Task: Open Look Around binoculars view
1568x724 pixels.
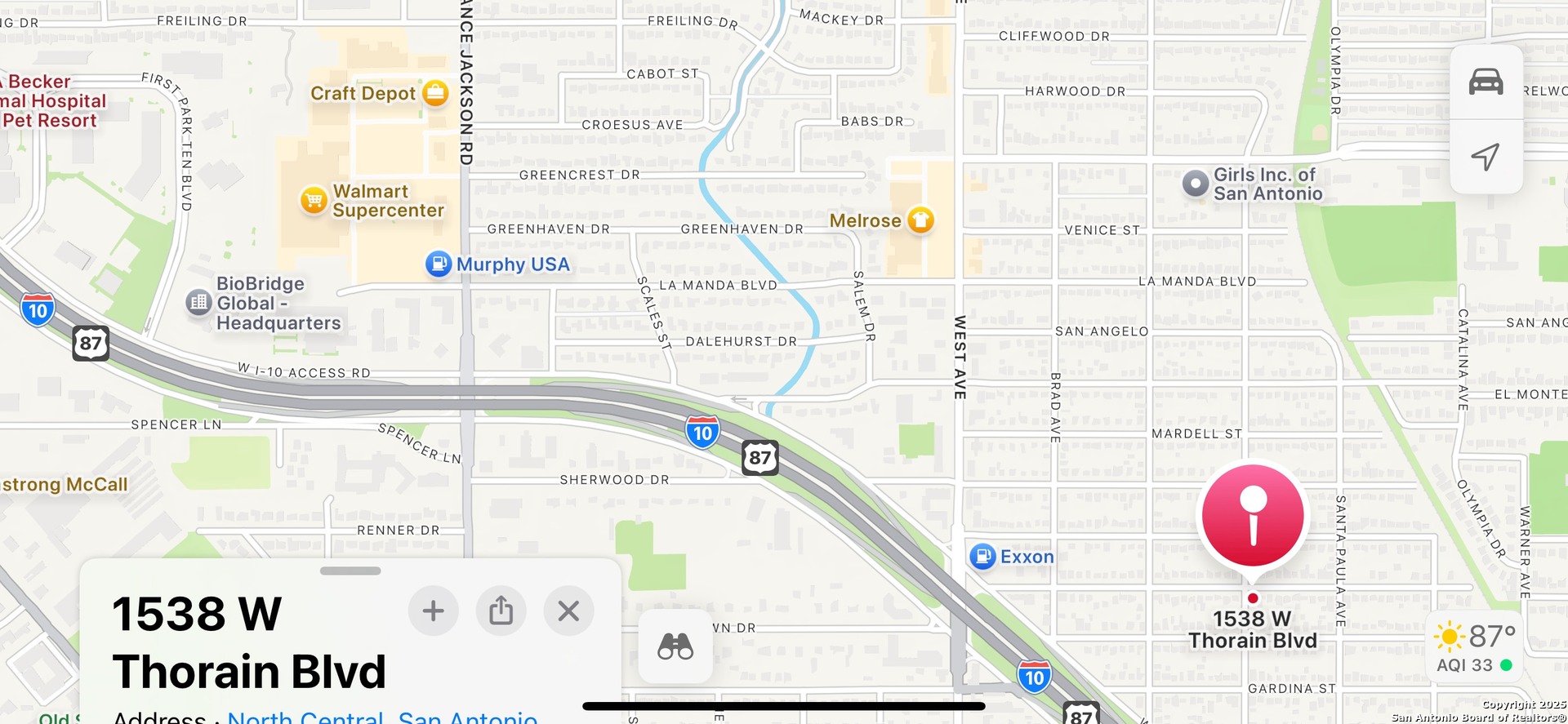Action: [675, 646]
